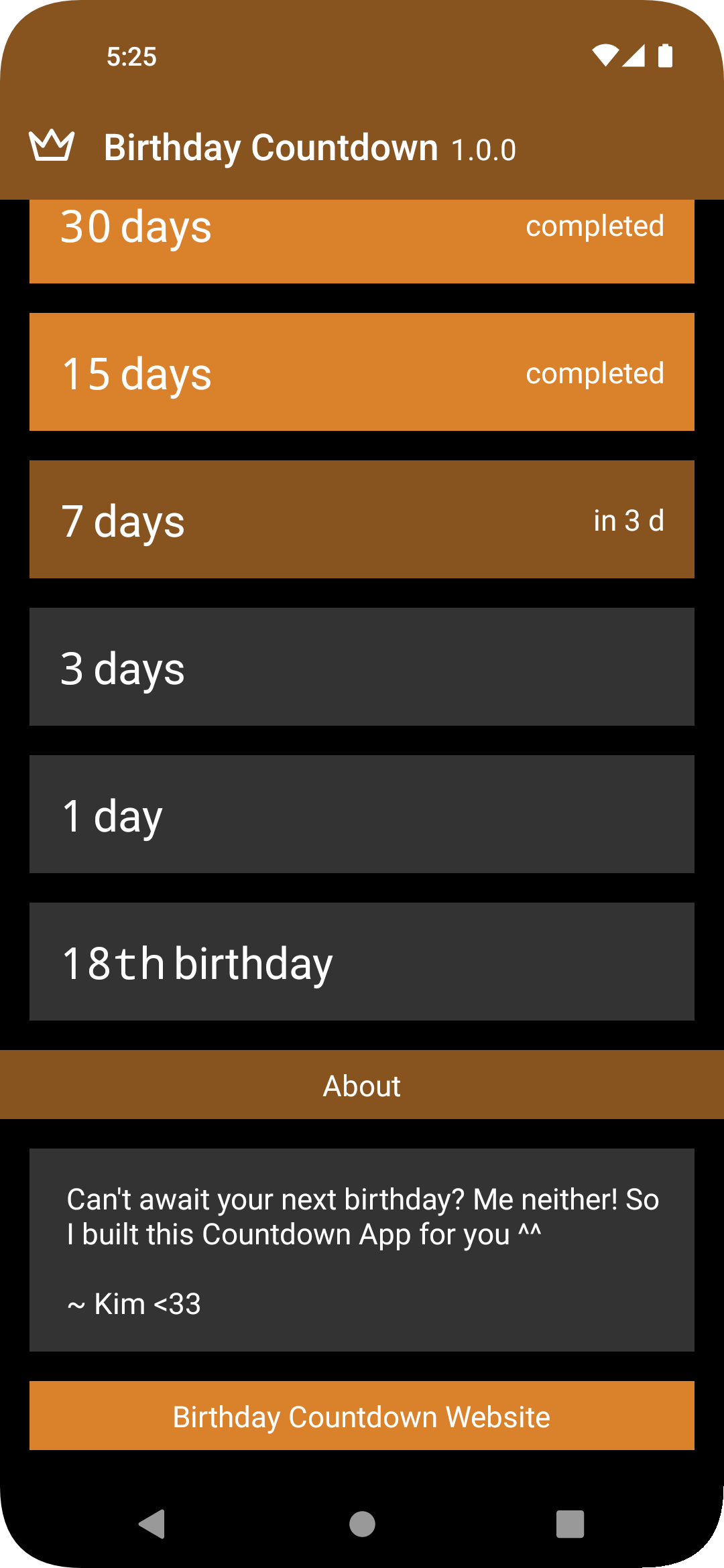Go back using system back button
The height and width of the screenshot is (1568, 724).
pos(153,1524)
